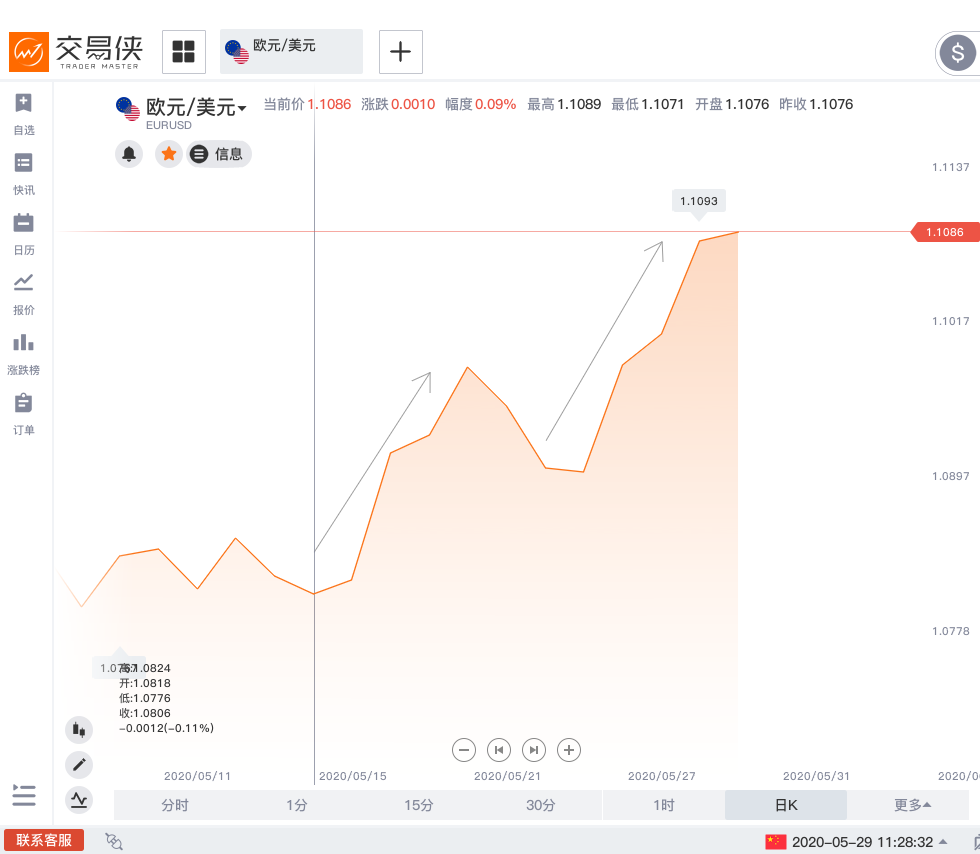Add a new chart tab
Image resolution: width=980 pixels, height=854 pixels.
(x=401, y=52)
